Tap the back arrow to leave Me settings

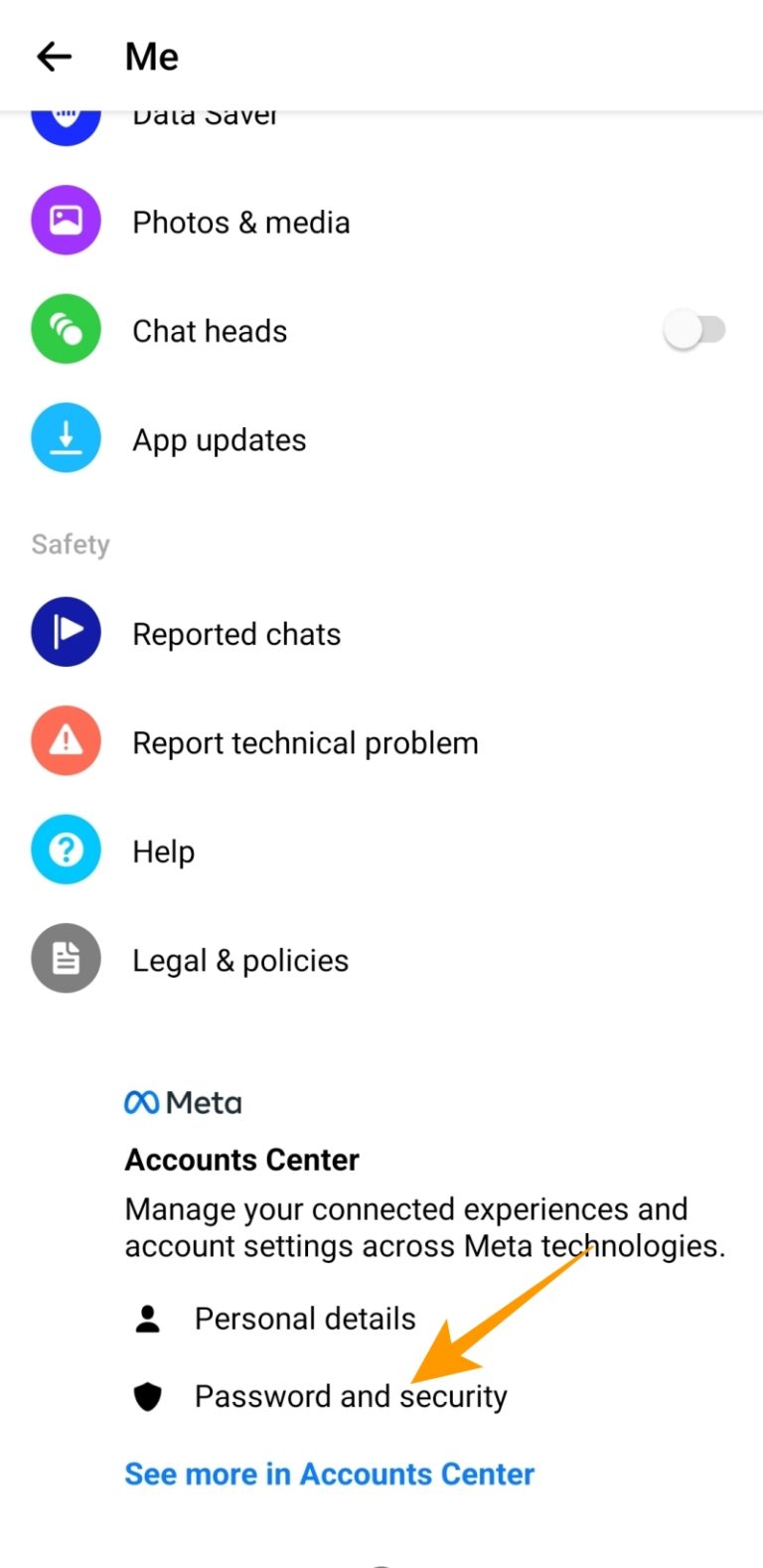point(53,57)
